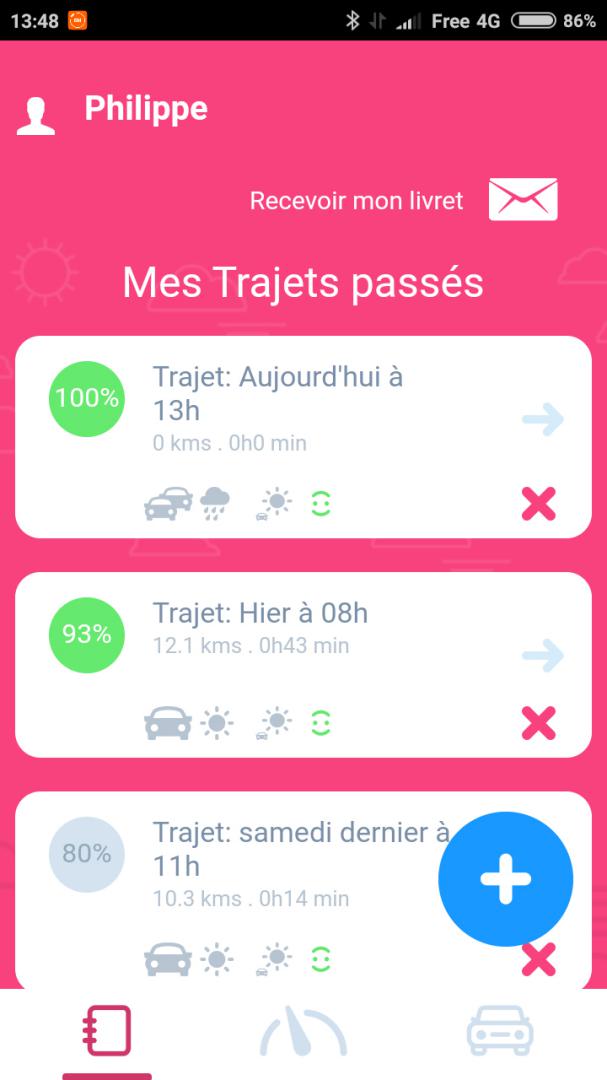Switch to the car tab
The width and height of the screenshot is (607, 1080).
pyautogui.click(x=500, y=1032)
